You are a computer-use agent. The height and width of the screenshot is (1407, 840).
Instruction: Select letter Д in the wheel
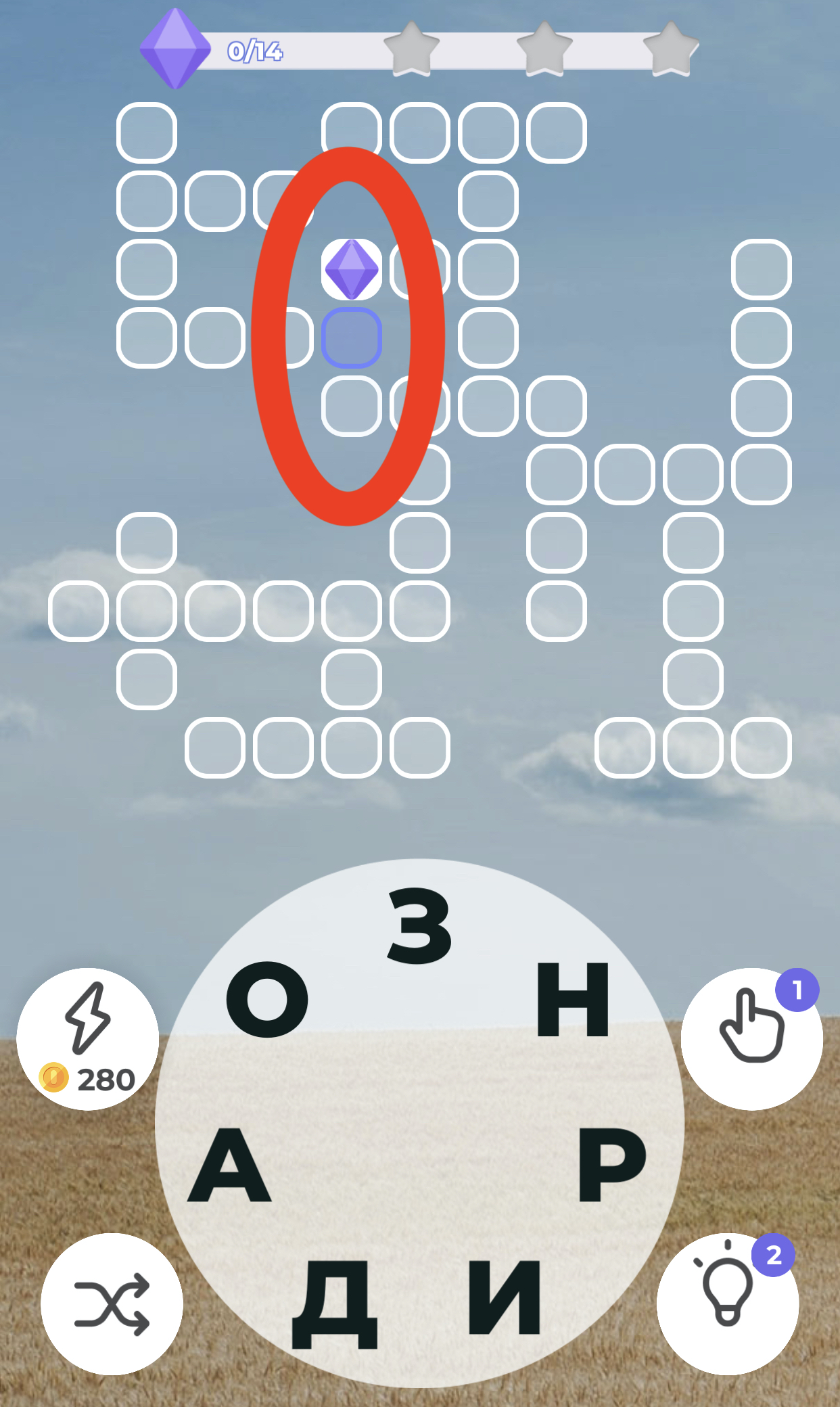point(334,1304)
